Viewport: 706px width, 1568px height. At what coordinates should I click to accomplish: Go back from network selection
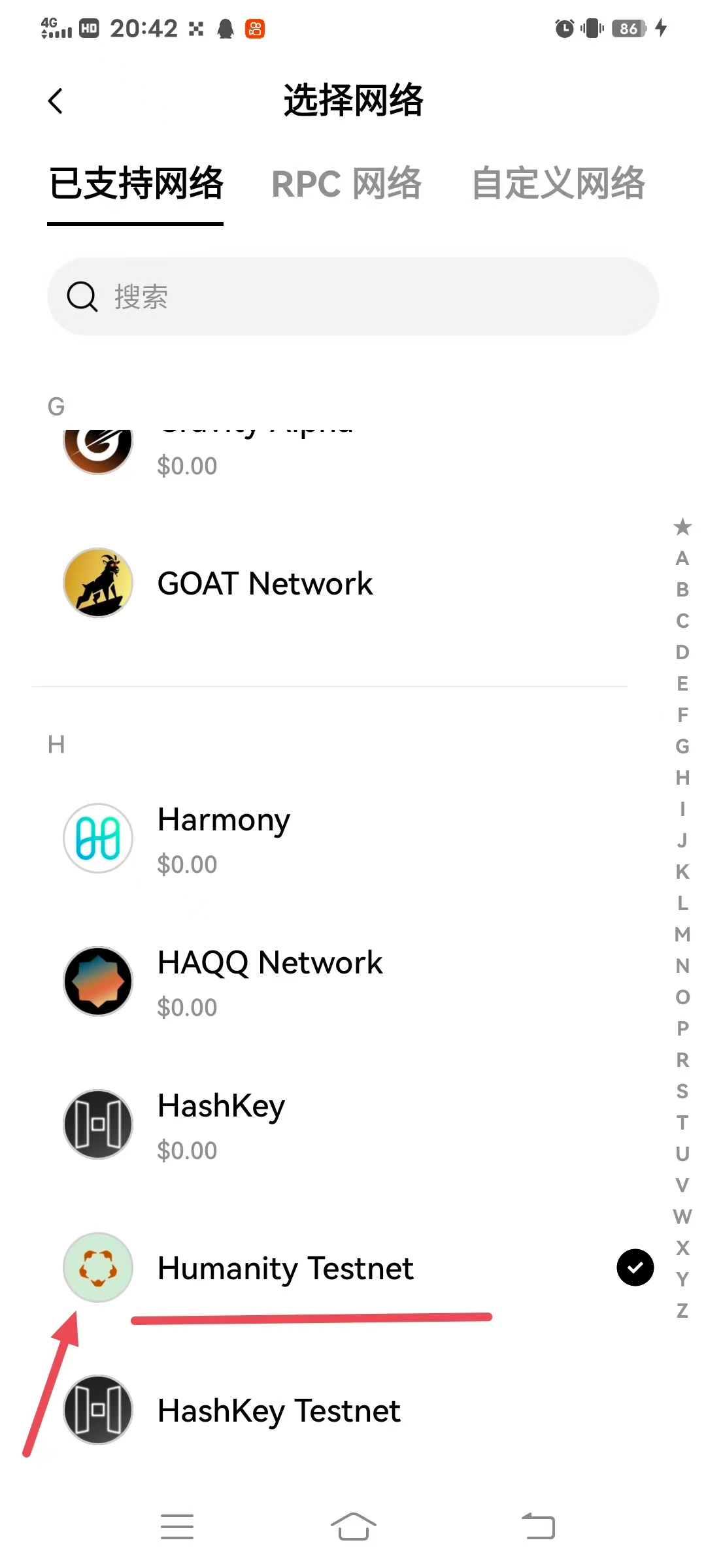point(56,101)
